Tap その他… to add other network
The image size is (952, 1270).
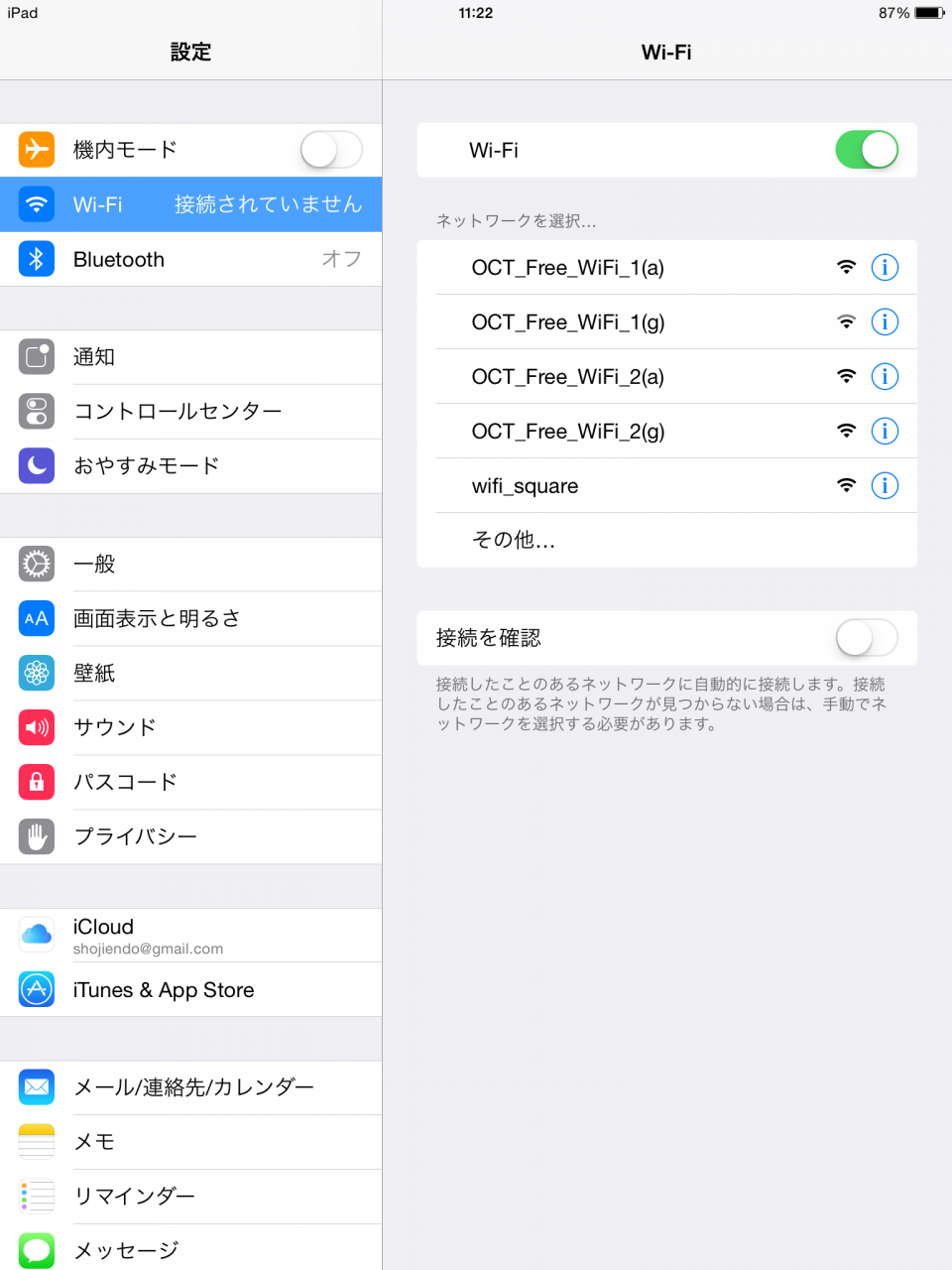pyautogui.click(x=514, y=540)
